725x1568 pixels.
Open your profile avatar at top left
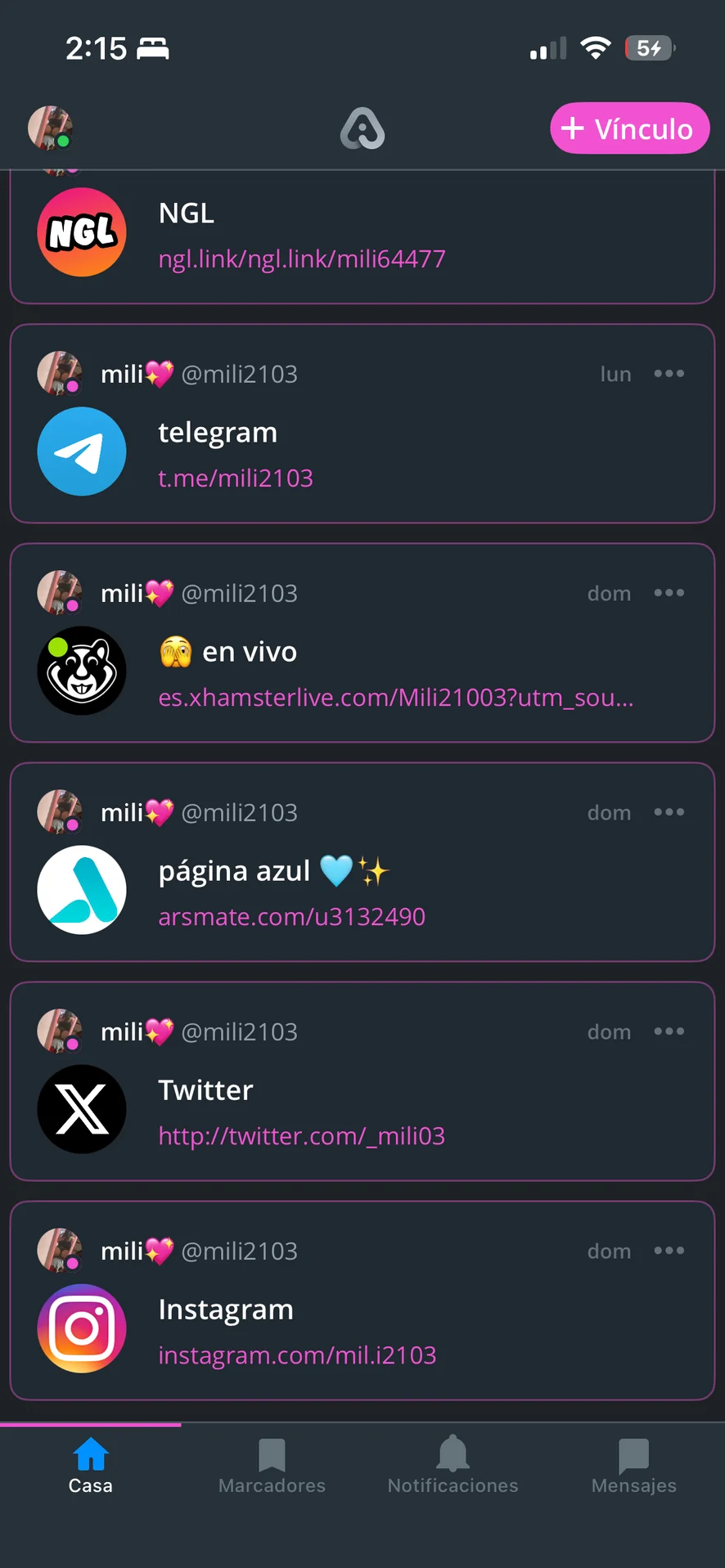50,128
